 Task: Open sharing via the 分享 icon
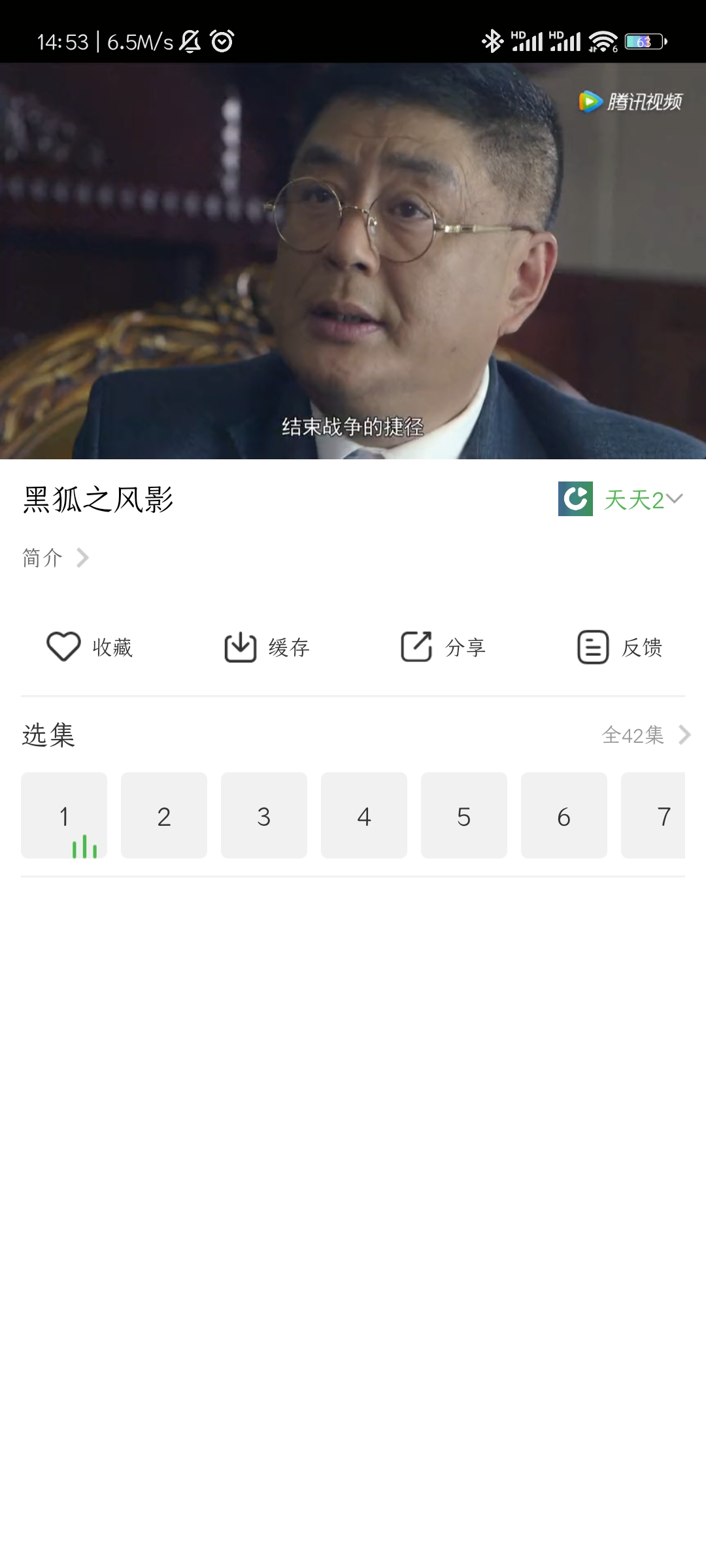[x=416, y=647]
